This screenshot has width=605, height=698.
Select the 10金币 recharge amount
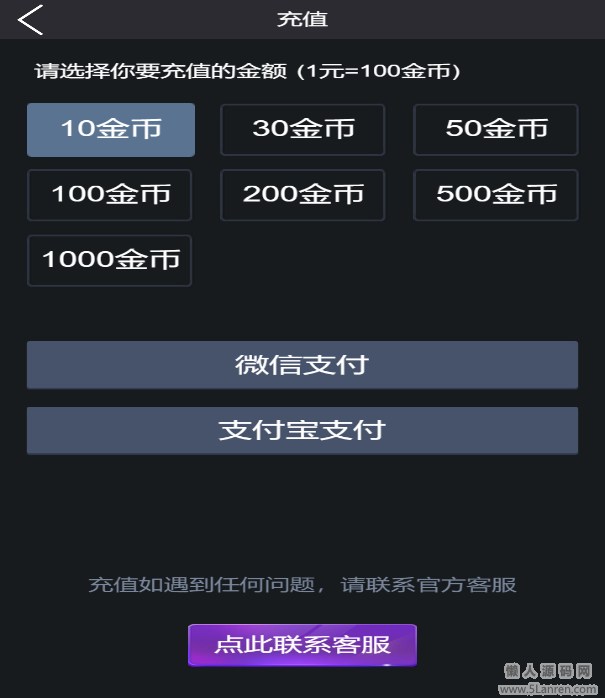click(x=111, y=129)
